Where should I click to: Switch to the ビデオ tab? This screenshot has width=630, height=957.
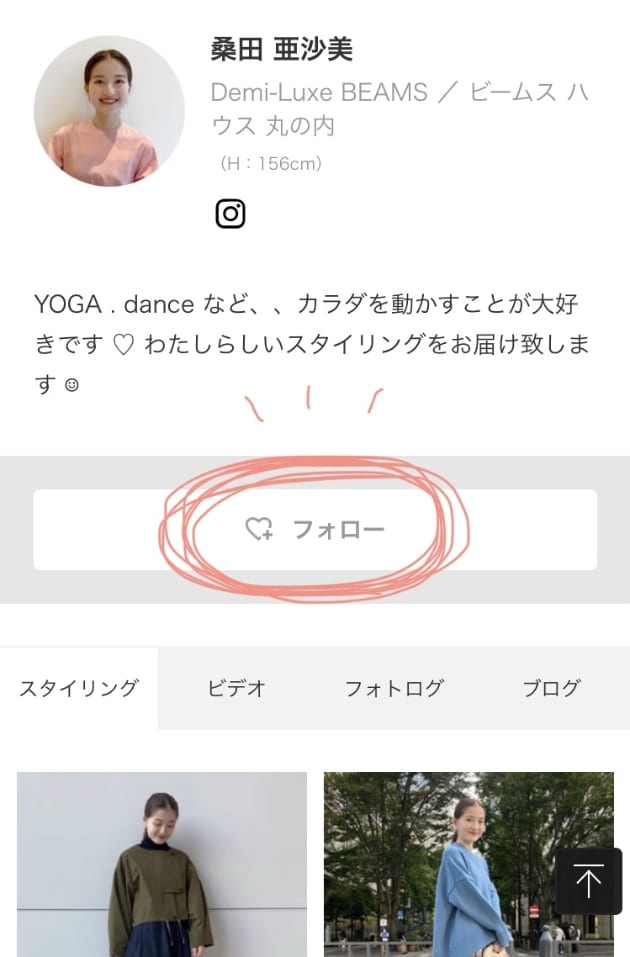click(237, 688)
